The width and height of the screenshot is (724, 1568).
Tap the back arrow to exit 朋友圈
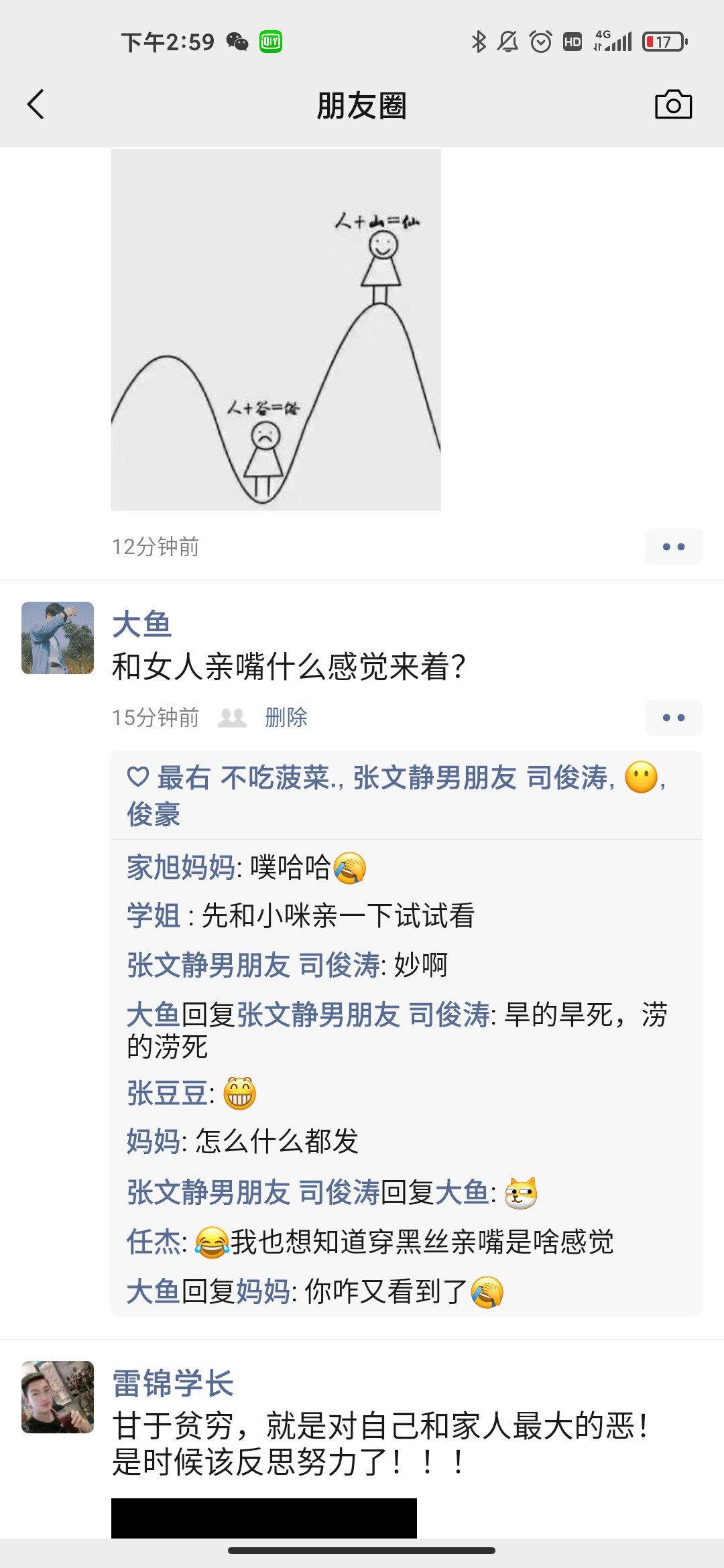point(35,105)
